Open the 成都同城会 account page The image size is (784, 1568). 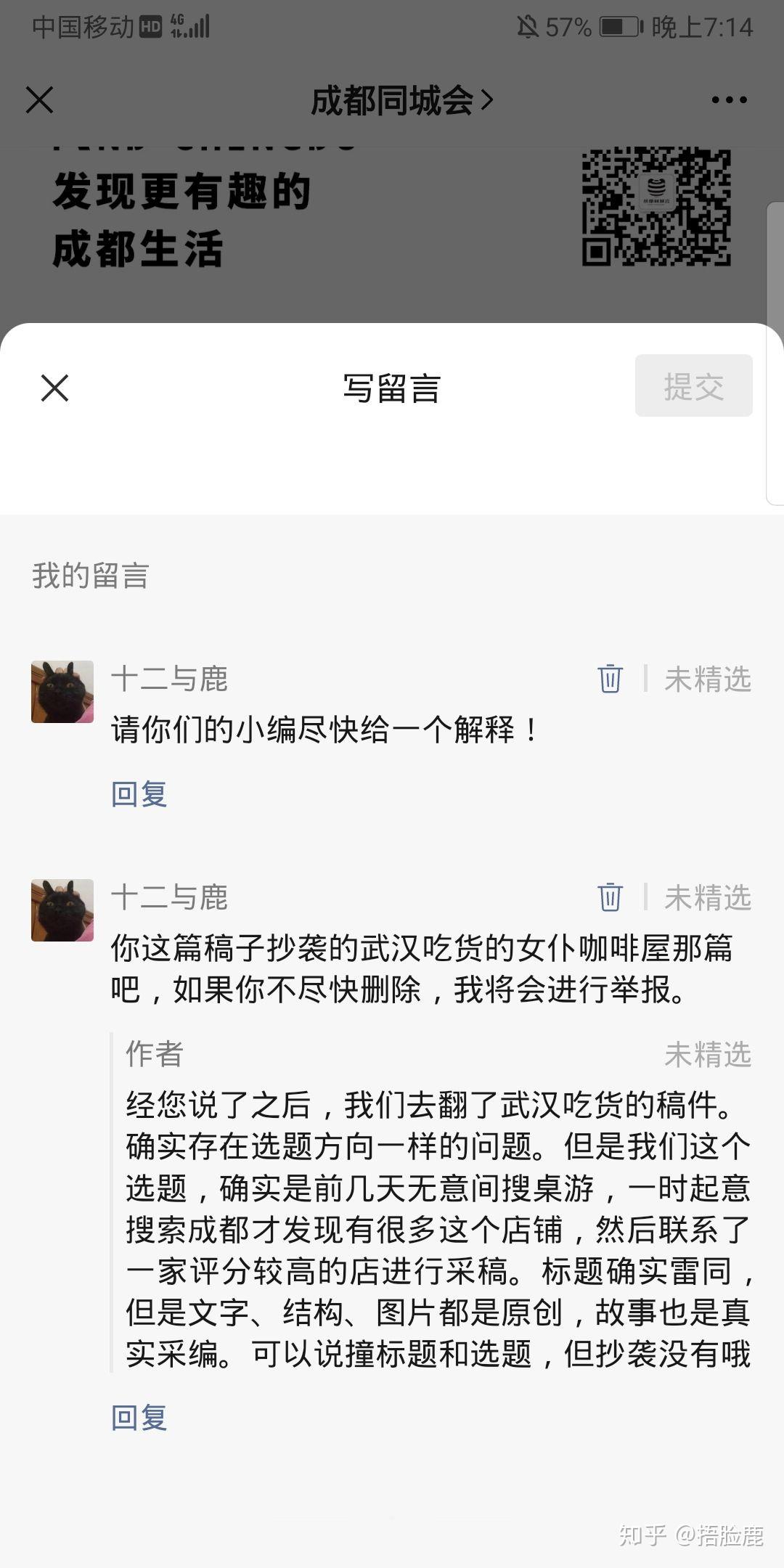click(x=401, y=100)
